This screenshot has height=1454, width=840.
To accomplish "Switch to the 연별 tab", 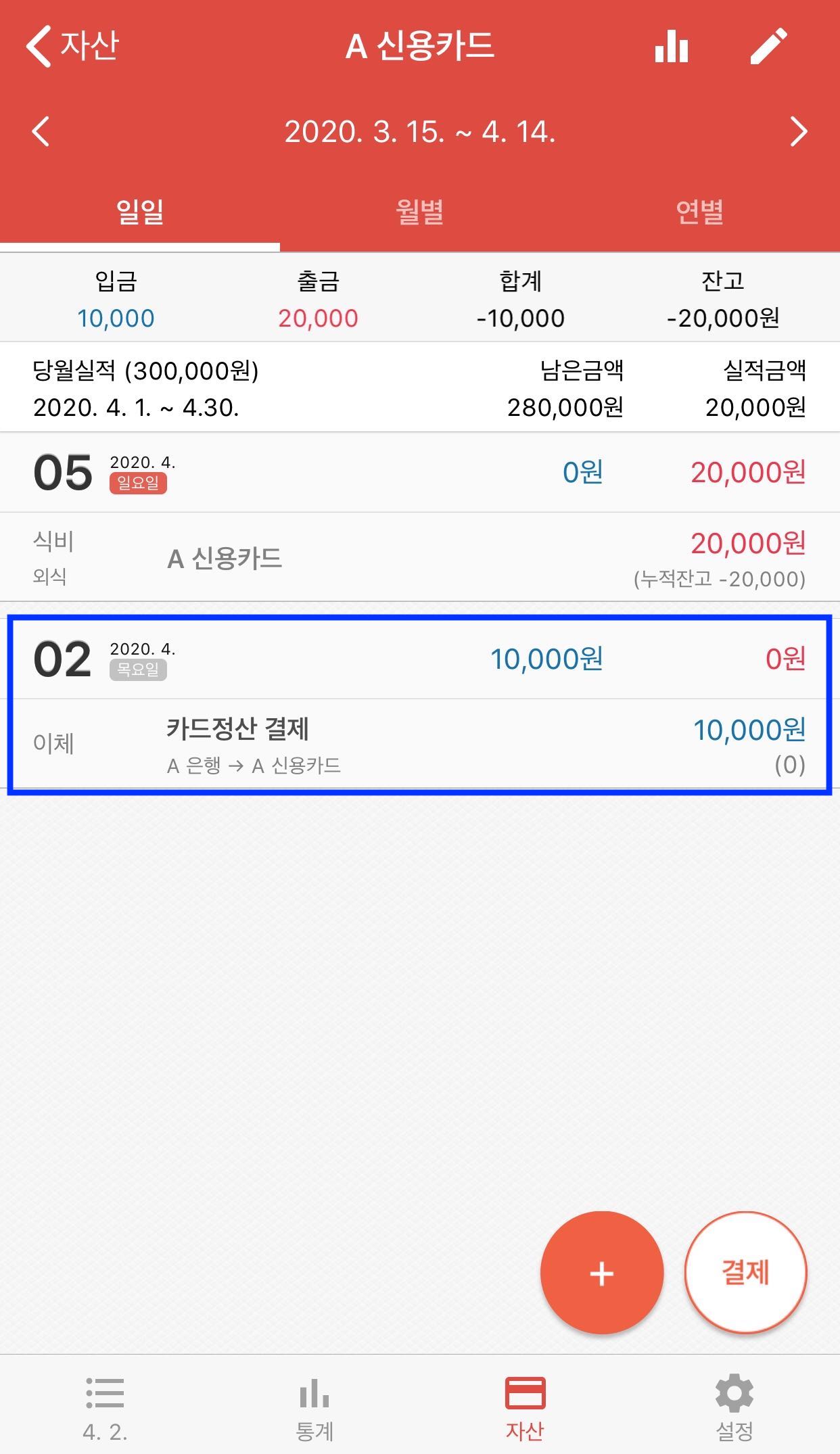I will point(699,212).
